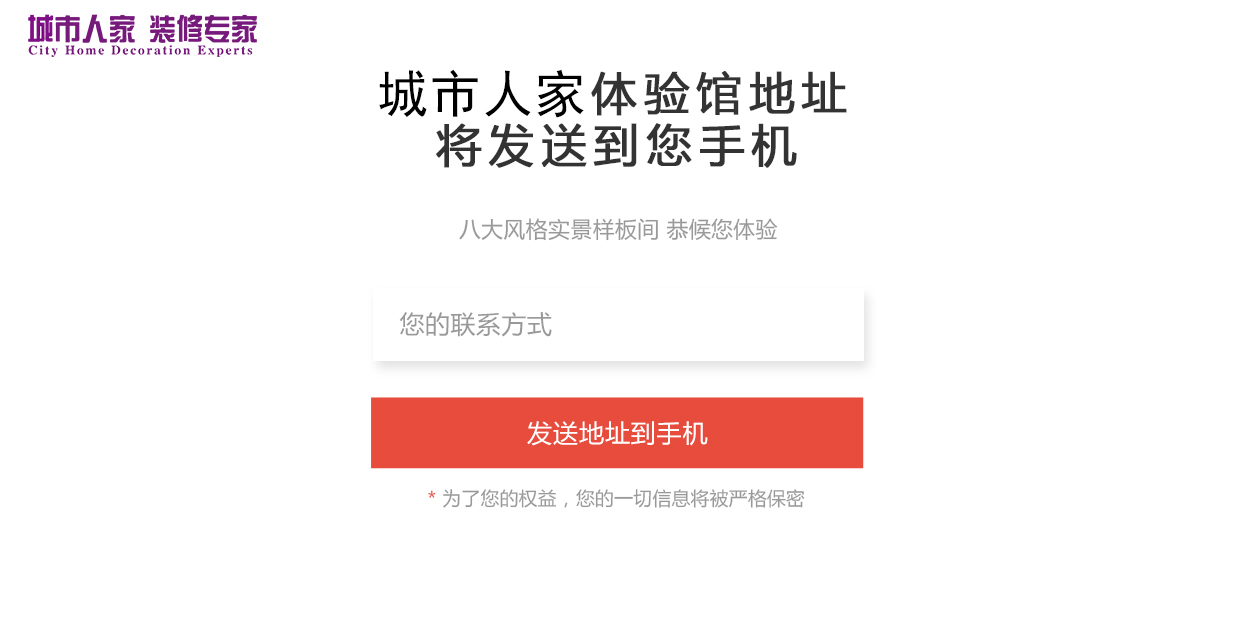Tap the red 发送地址到手机 button
This screenshot has width=1235, height=618.
[x=617, y=433]
